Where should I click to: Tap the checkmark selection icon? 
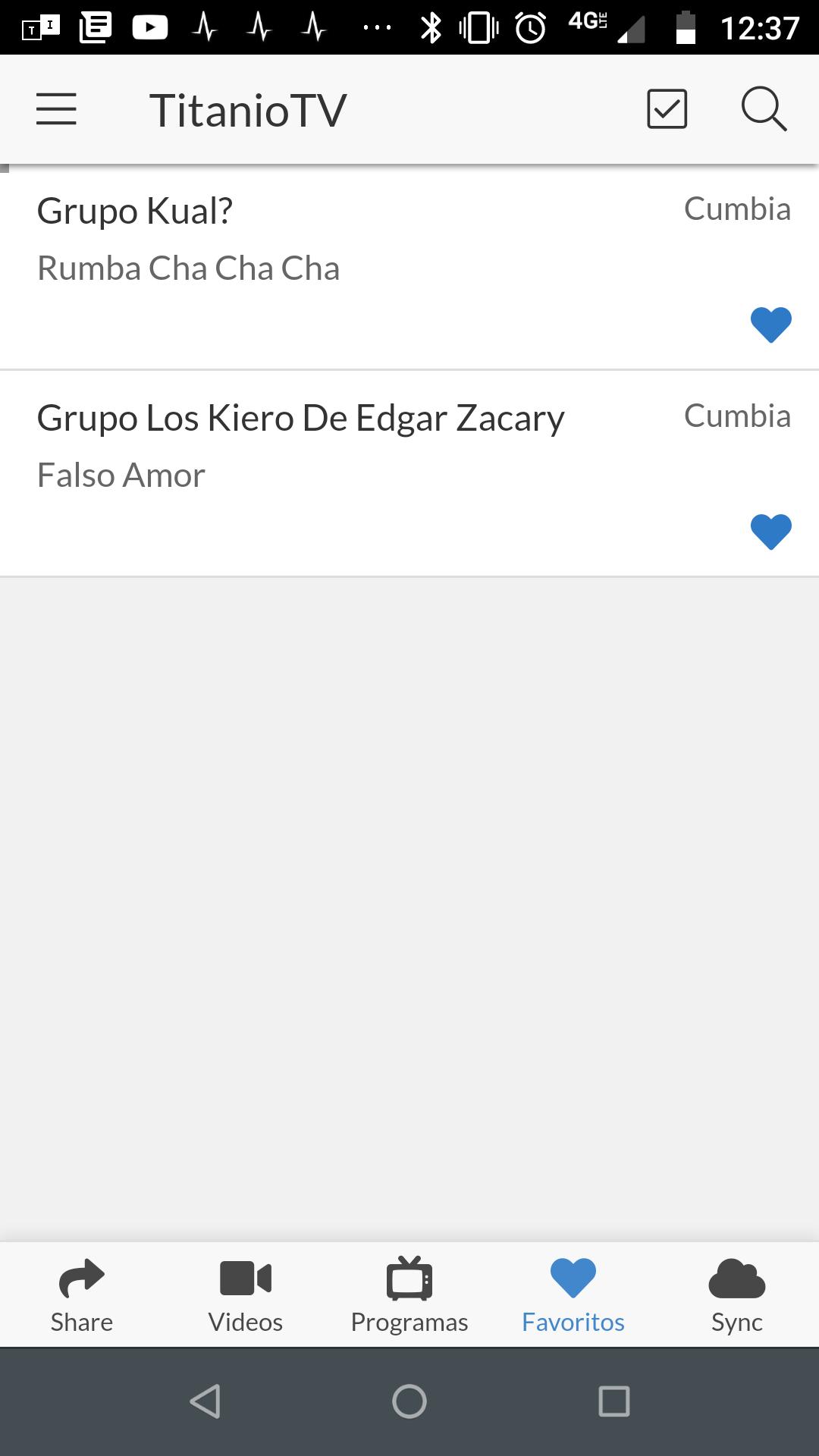point(667,109)
